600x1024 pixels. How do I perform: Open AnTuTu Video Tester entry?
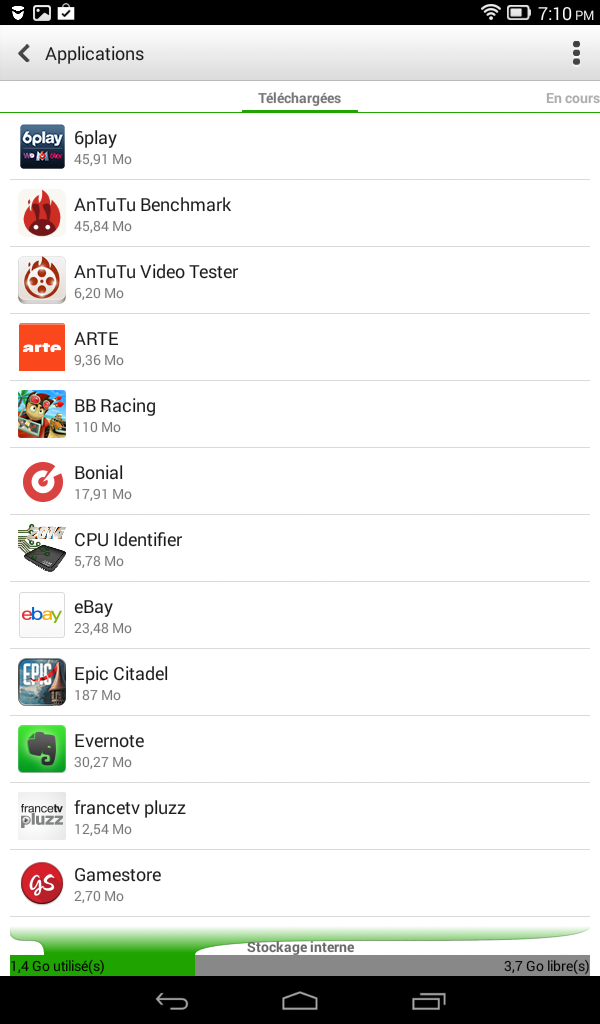[300, 281]
